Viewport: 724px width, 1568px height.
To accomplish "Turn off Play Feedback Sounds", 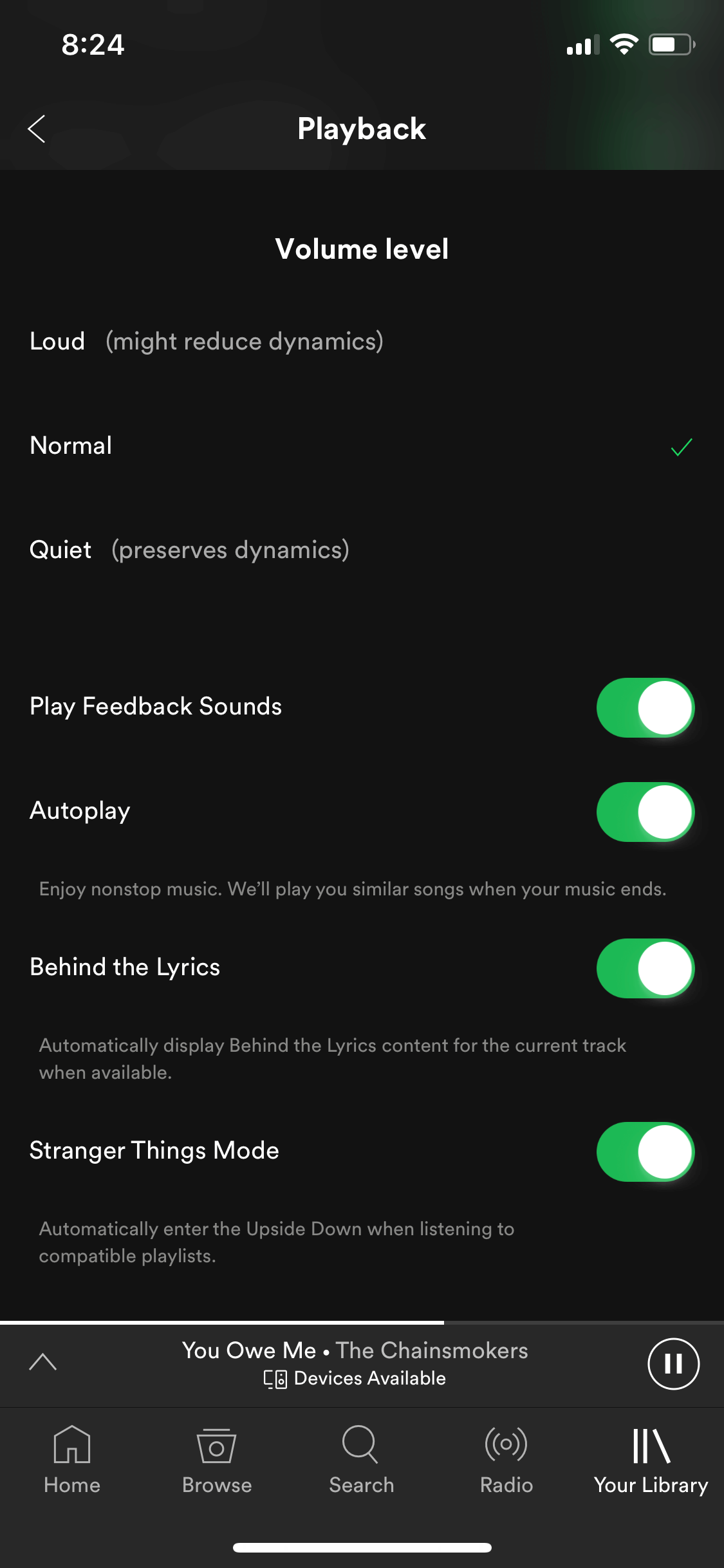I will point(645,707).
